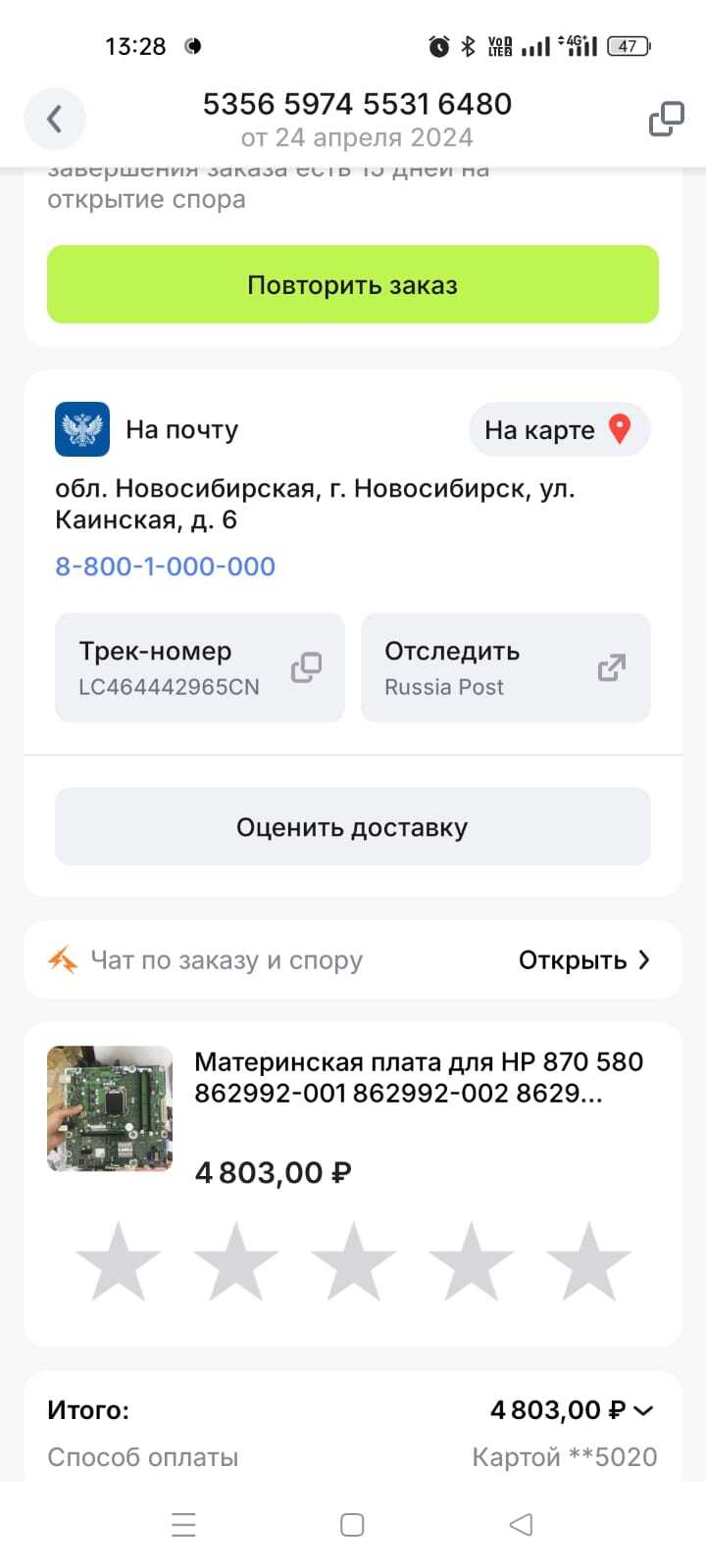Go back using the header arrow
This screenshot has height=1568, width=706.
tap(55, 120)
